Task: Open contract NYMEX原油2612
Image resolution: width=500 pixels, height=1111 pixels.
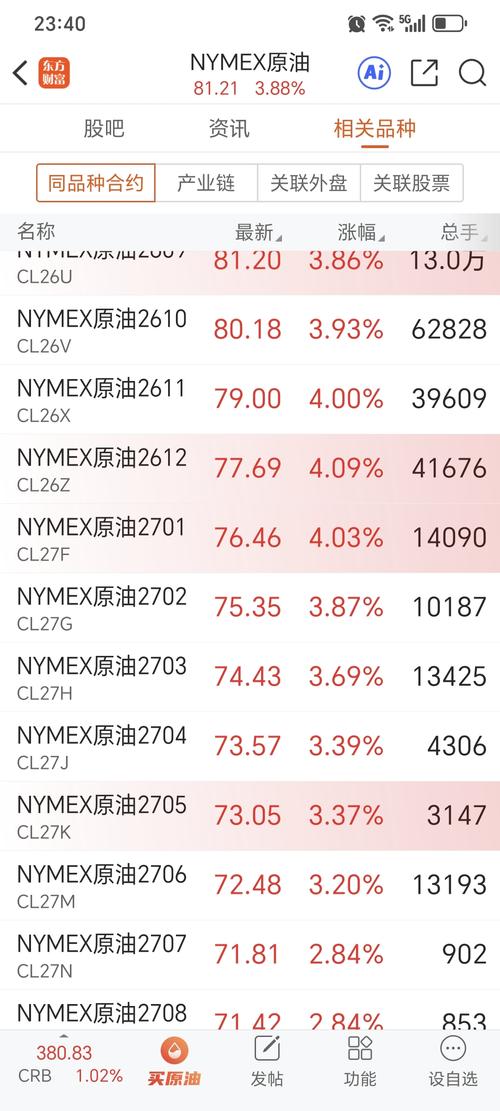Action: tap(250, 469)
